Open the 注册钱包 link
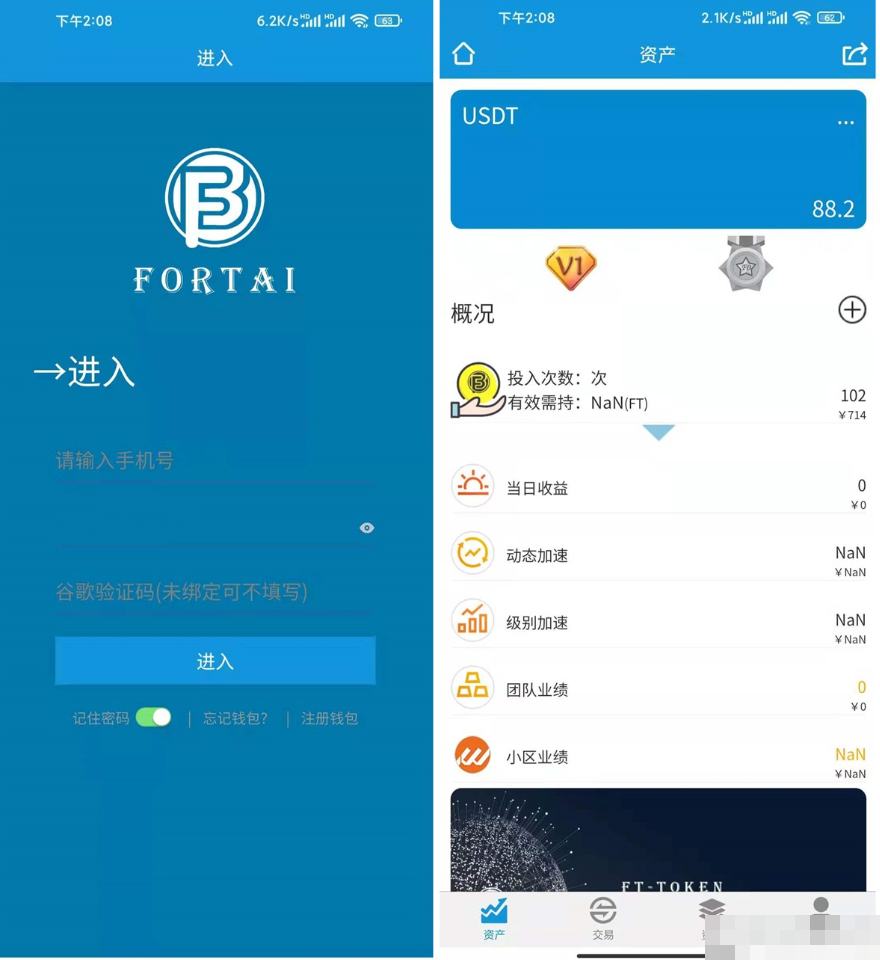This screenshot has width=880, height=960. (329, 718)
